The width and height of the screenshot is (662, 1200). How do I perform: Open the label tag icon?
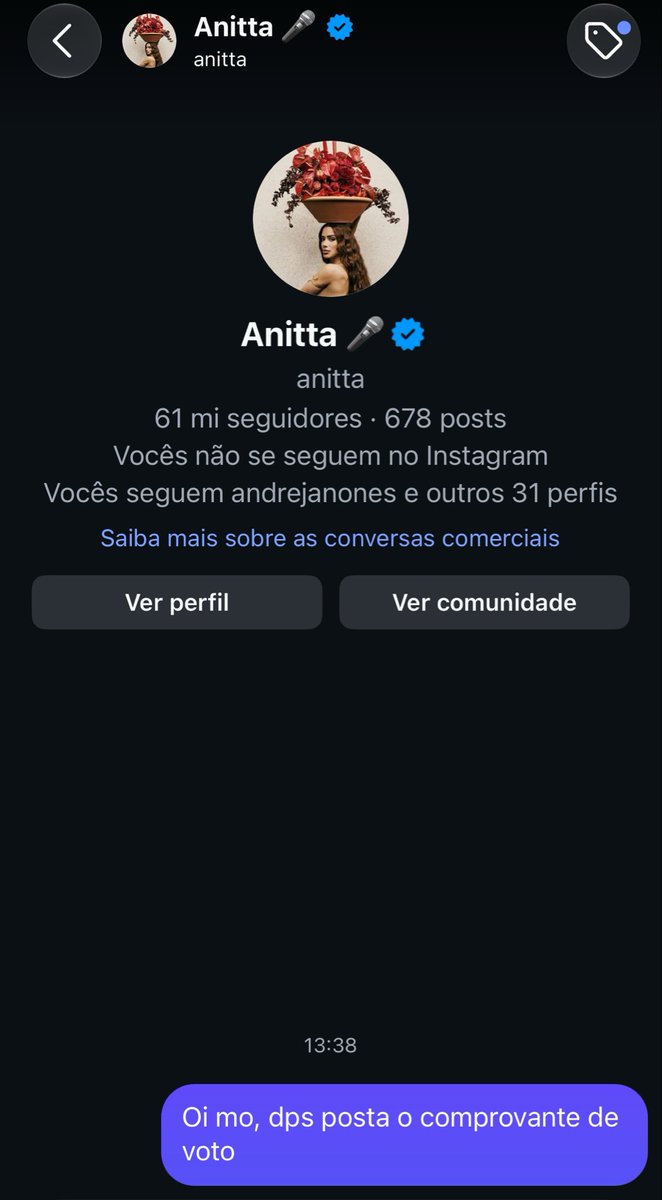pyautogui.click(x=603, y=41)
